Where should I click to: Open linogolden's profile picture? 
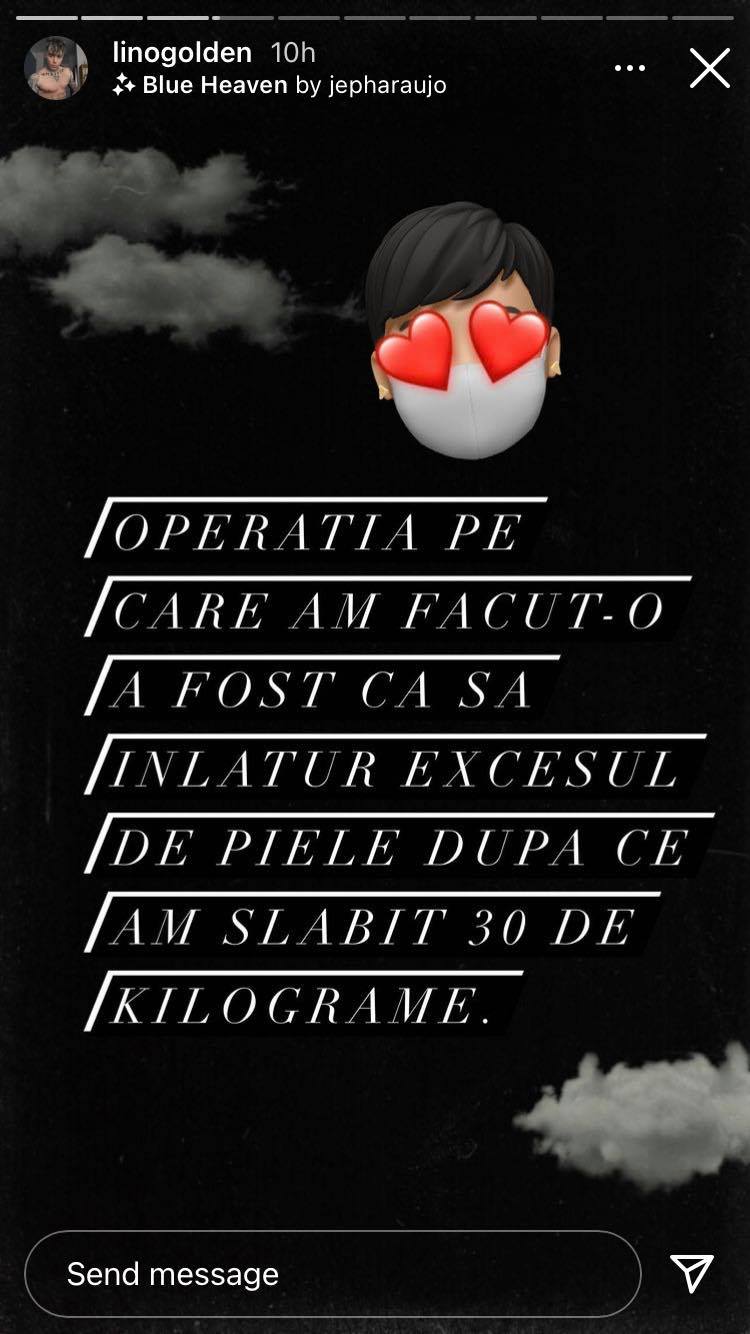(56, 68)
